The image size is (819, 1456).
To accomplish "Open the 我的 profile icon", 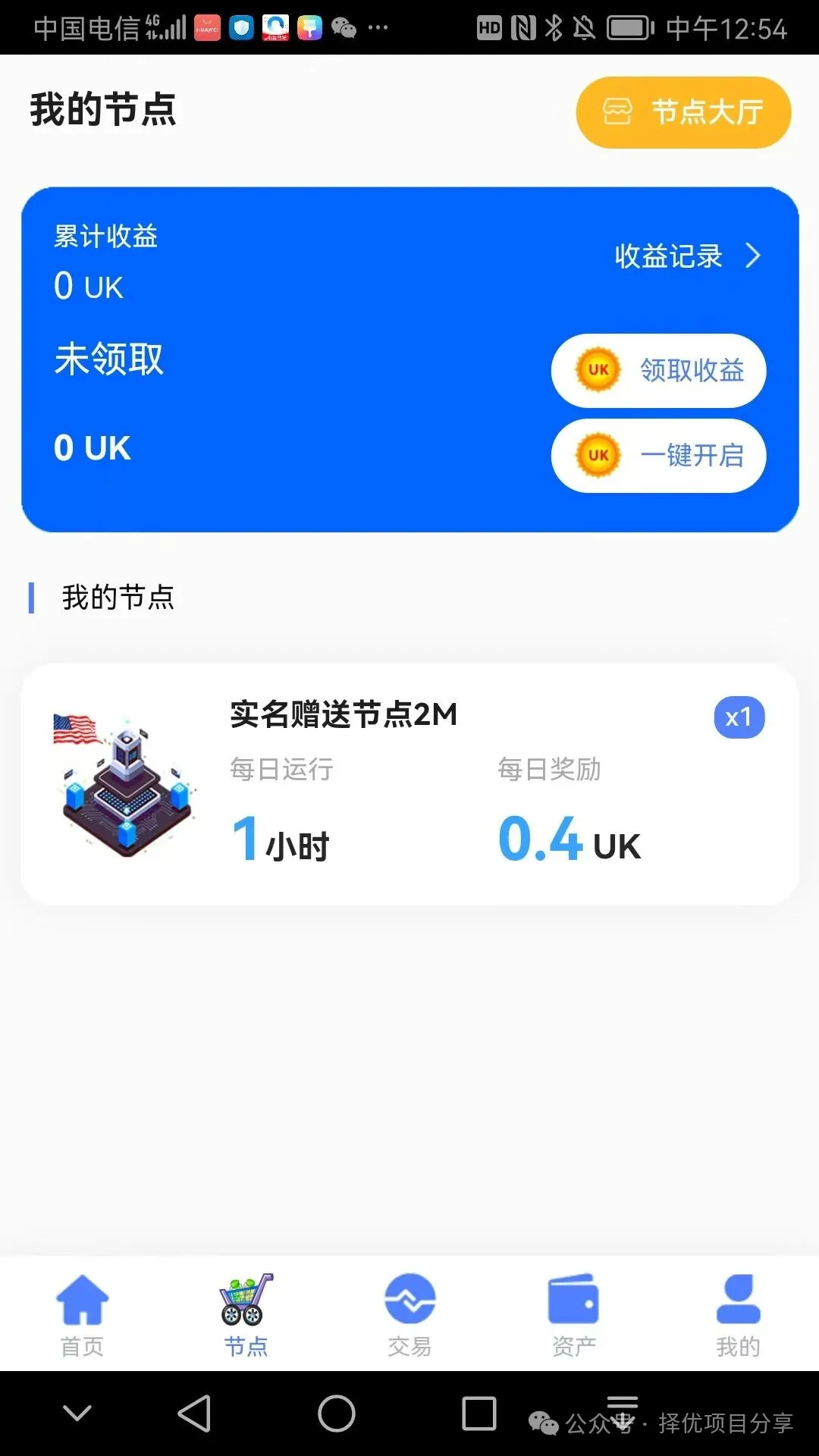I will (736, 1299).
